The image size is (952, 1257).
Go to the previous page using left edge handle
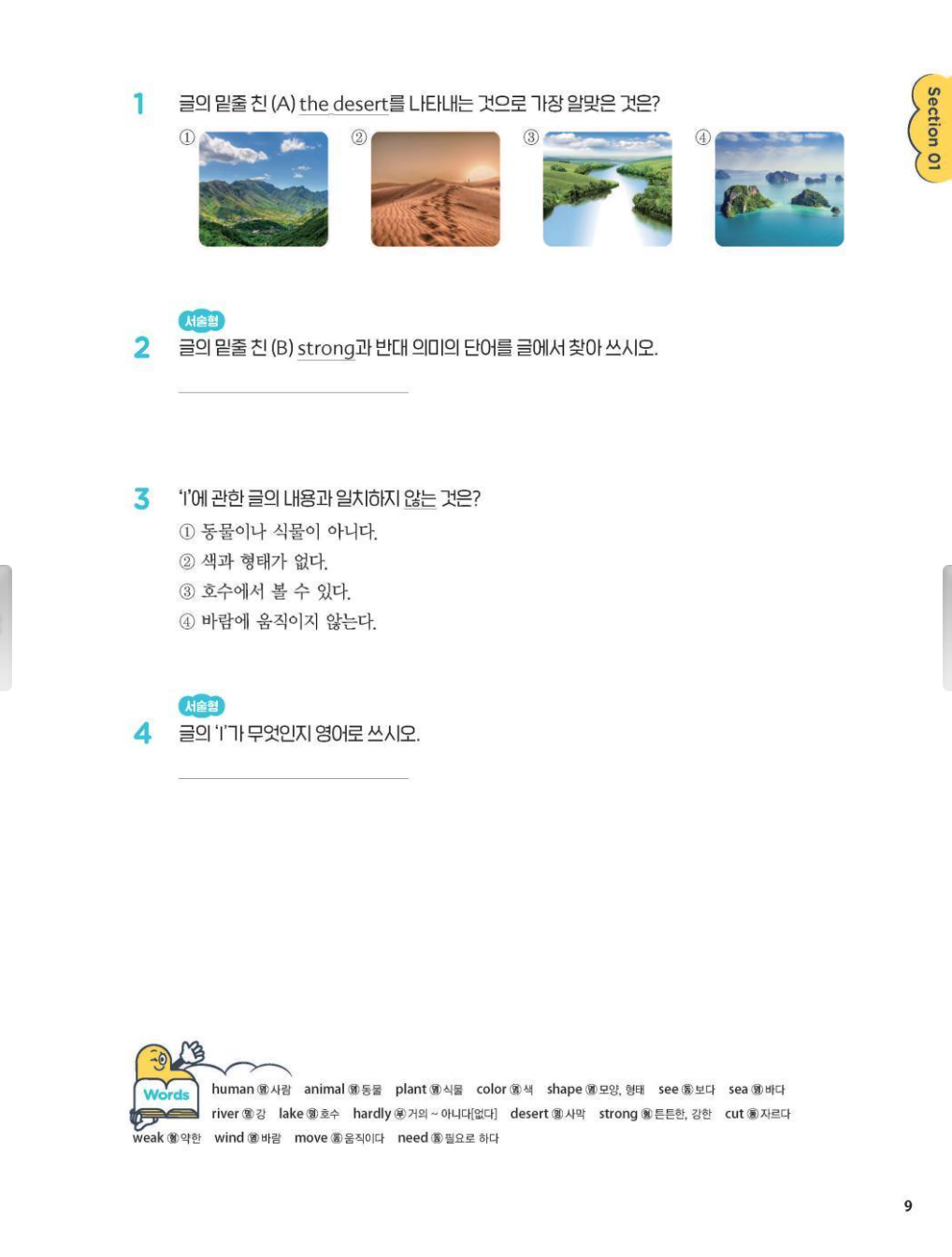pos(6,628)
